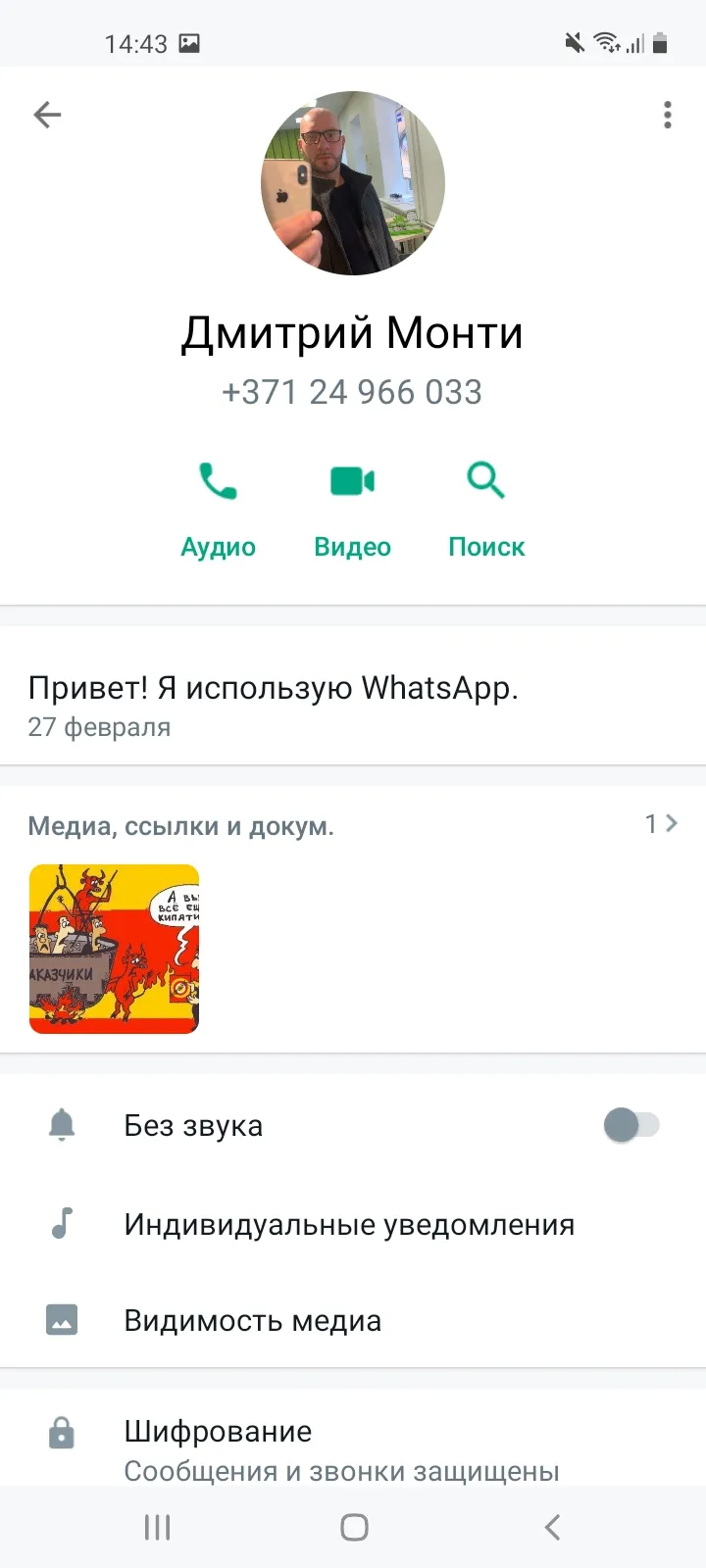
Task: Open Видимость медиа option
Action: click(353, 1320)
